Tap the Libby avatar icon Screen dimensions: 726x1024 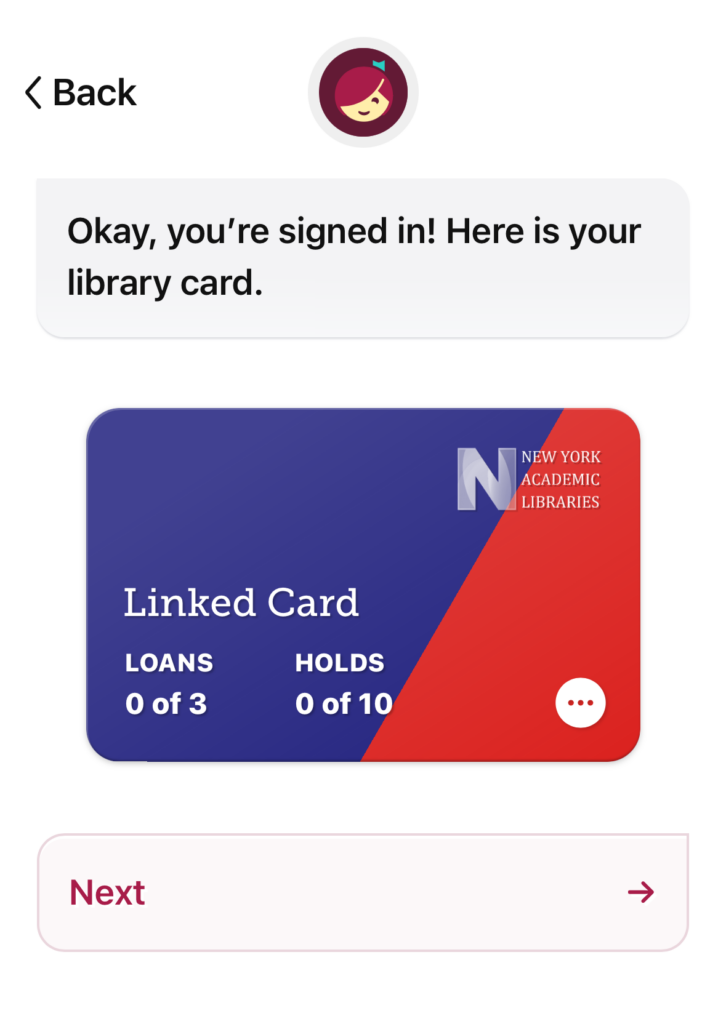point(363,95)
